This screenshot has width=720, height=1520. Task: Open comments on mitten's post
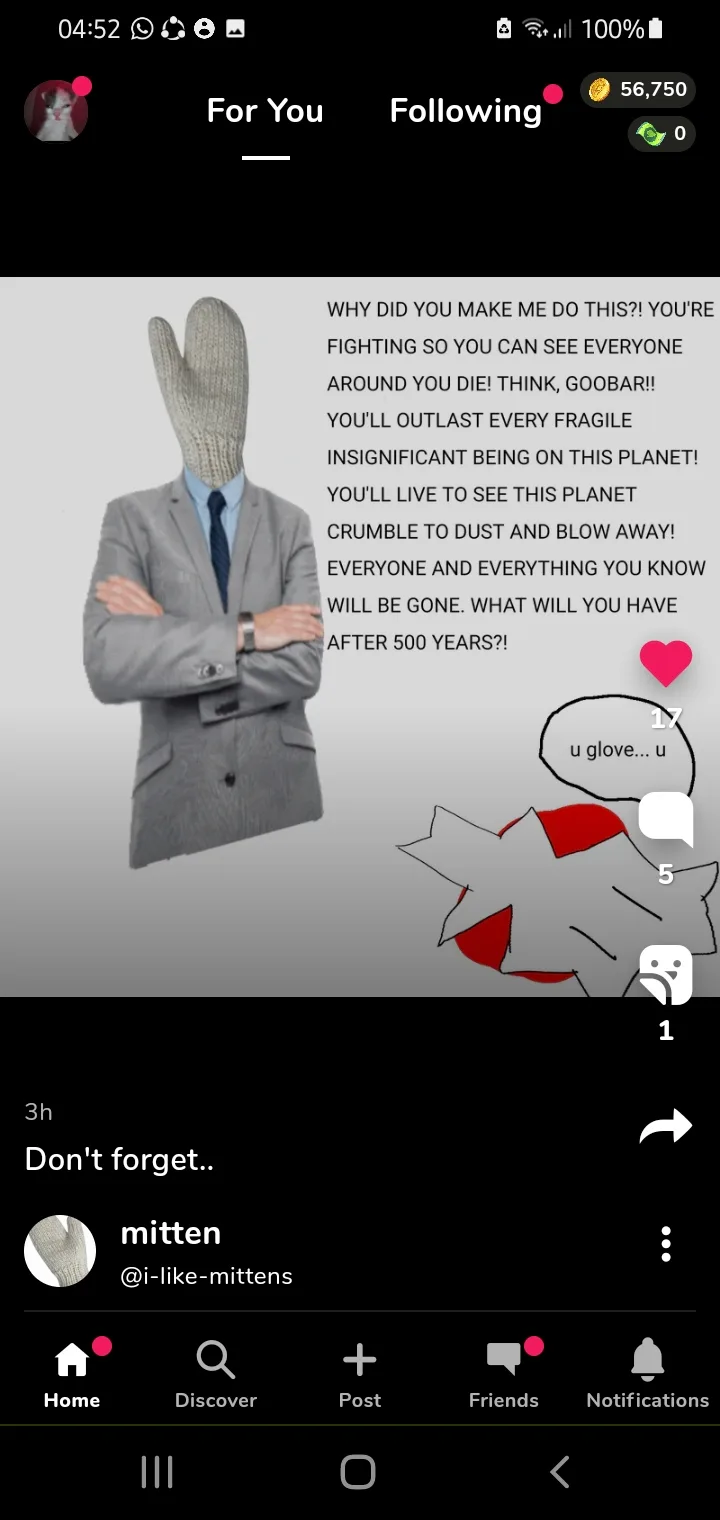pyautogui.click(x=665, y=820)
